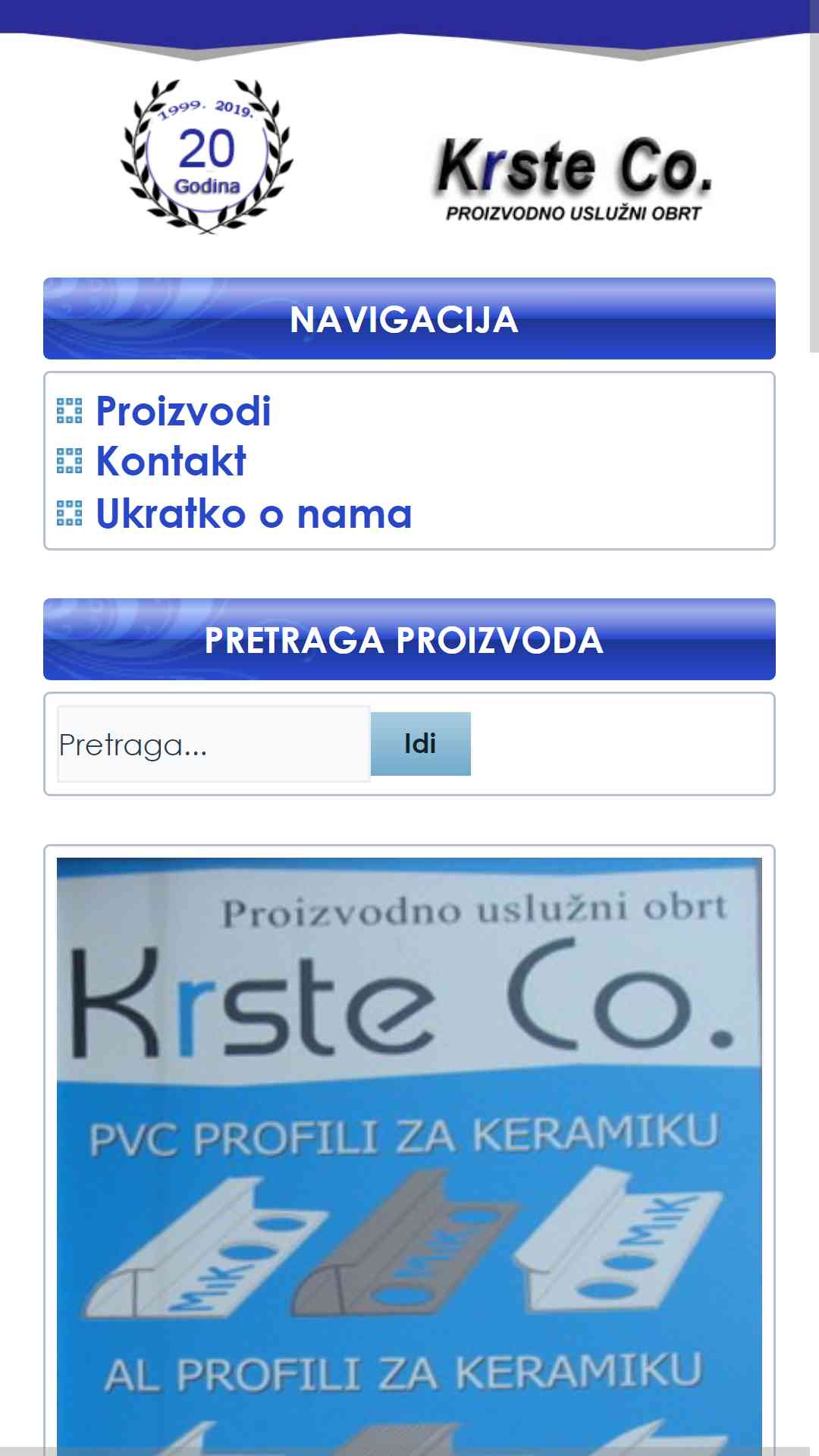Focus the Pretraga search field

(213, 744)
